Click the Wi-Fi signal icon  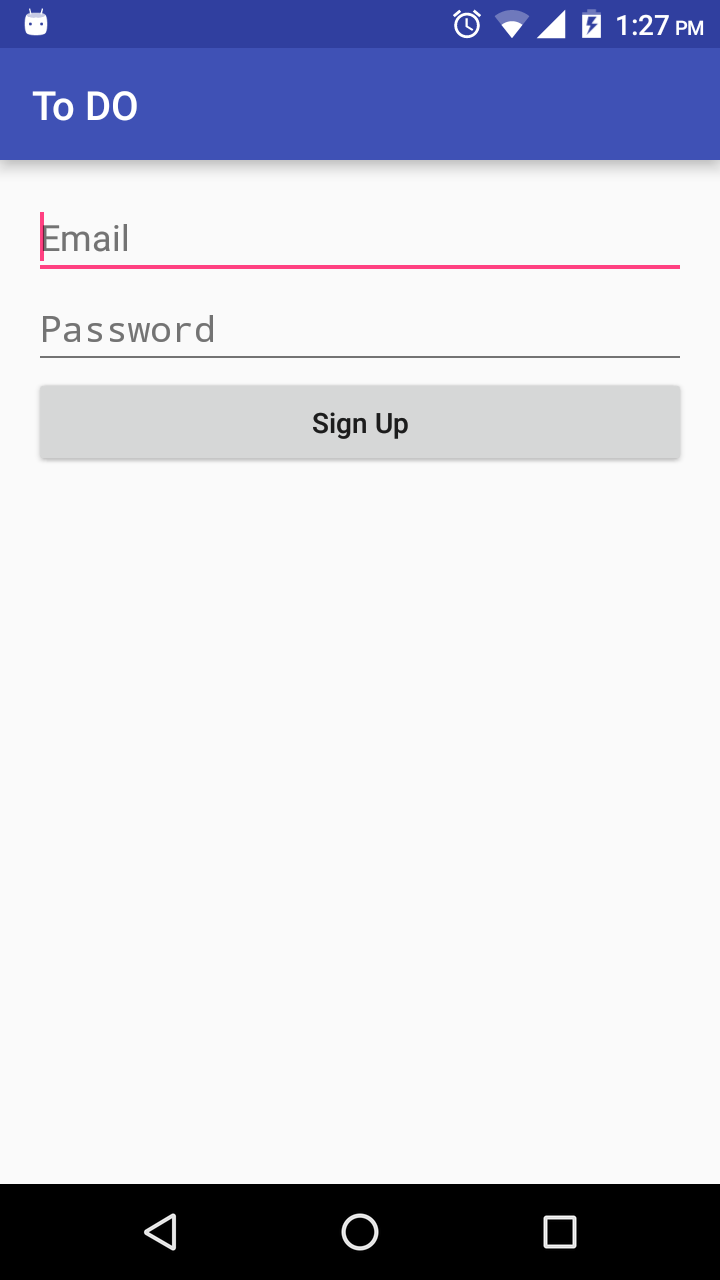[x=513, y=24]
